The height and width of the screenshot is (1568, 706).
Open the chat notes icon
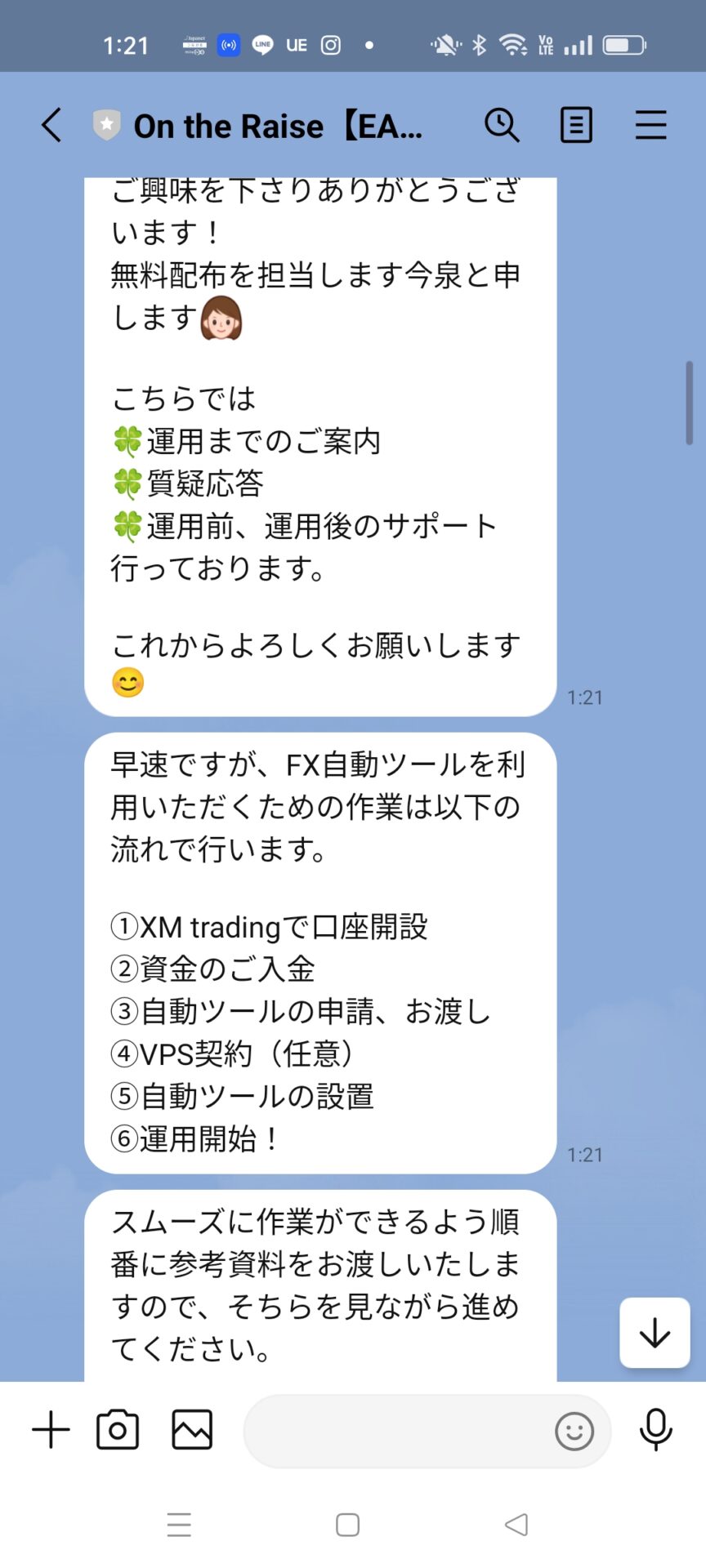(576, 126)
